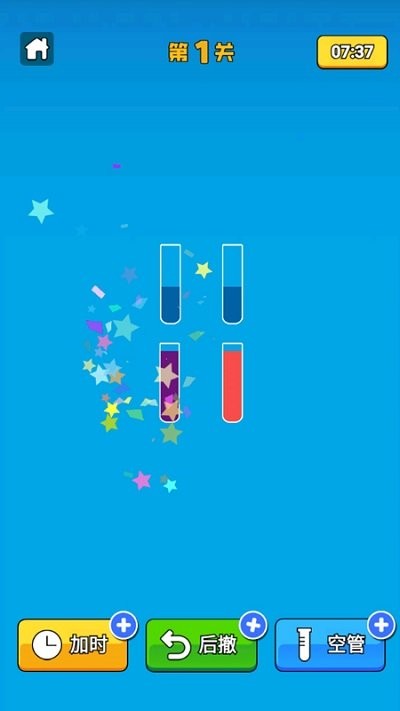Select the red liquid tube
400x711 pixels.
232,383
